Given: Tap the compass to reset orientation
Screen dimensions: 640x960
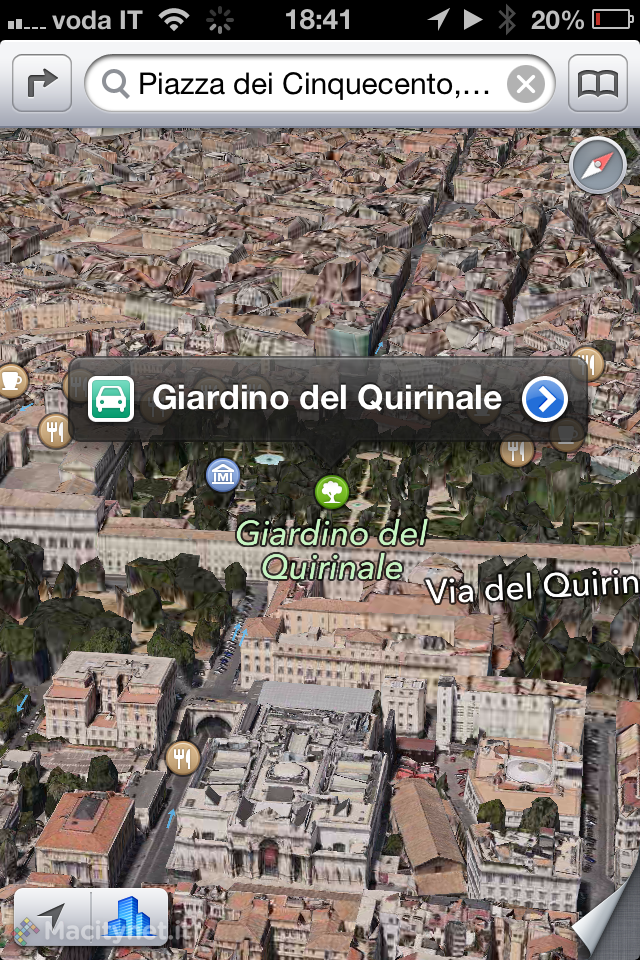Looking at the screenshot, I should (597, 166).
